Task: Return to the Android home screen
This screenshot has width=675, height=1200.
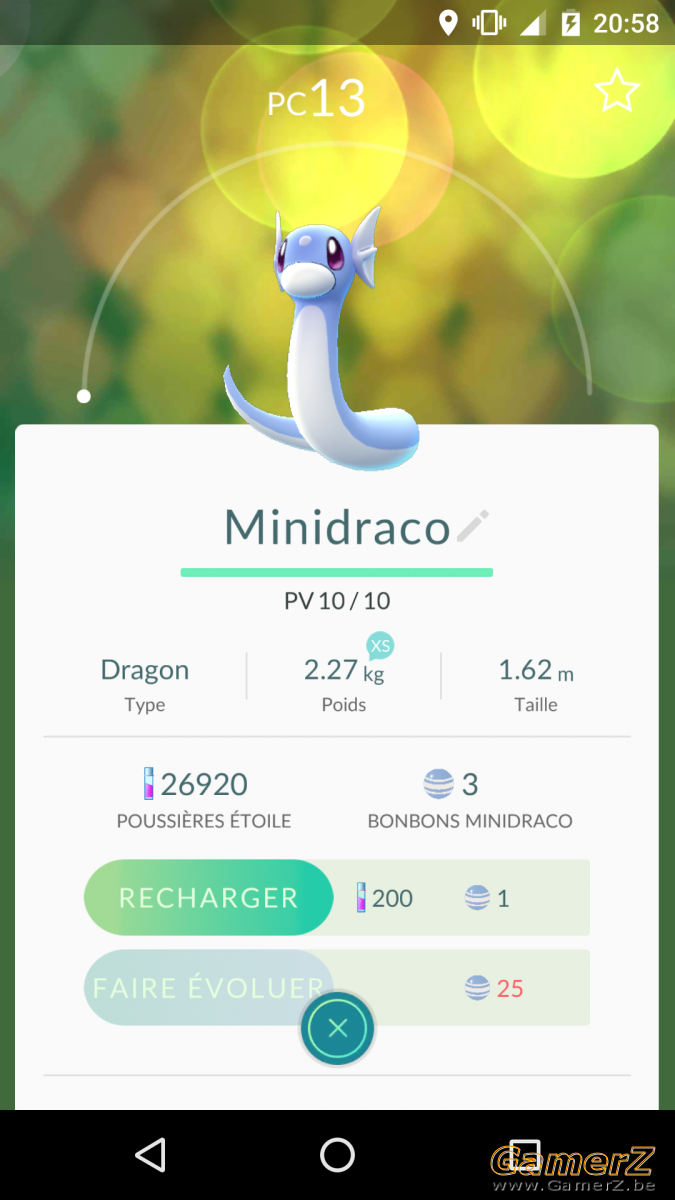Action: tap(338, 1155)
